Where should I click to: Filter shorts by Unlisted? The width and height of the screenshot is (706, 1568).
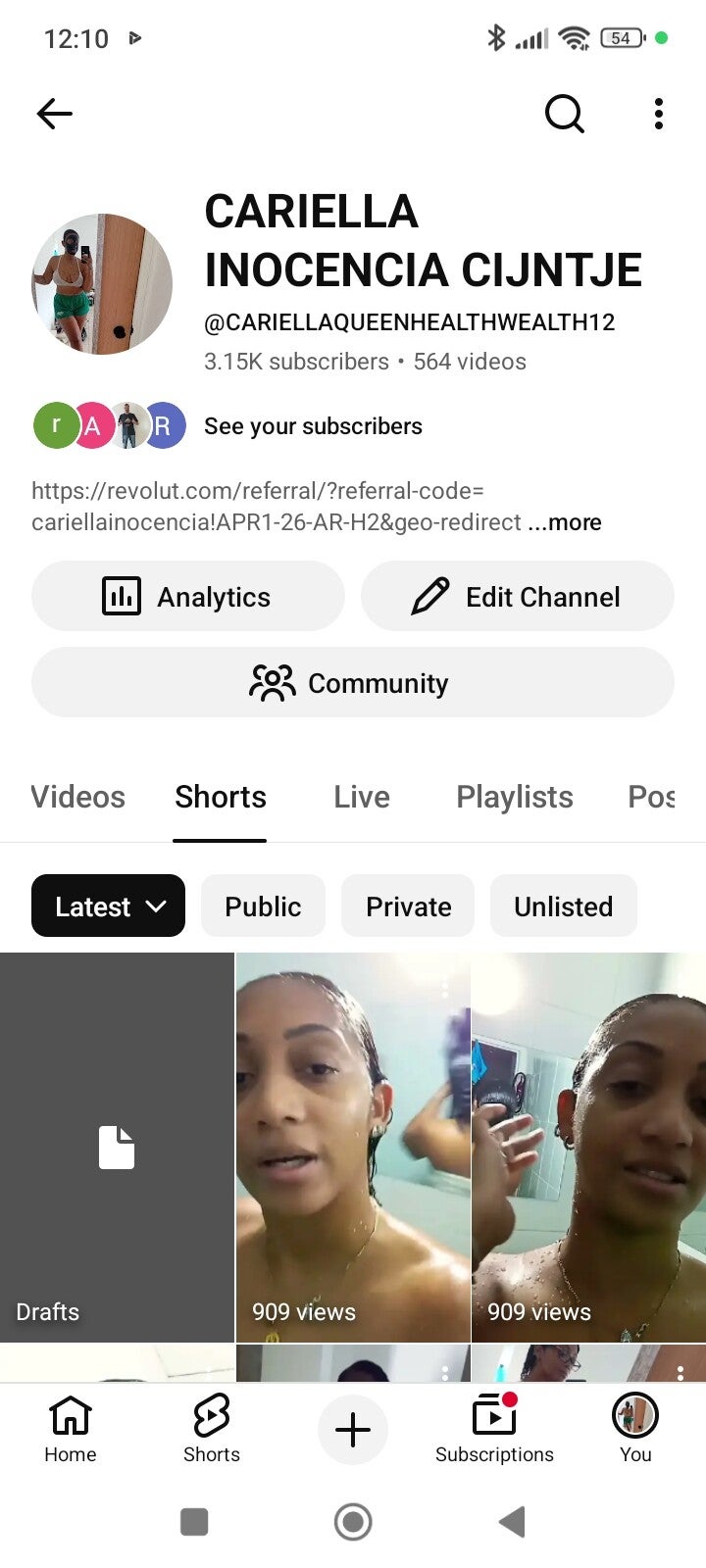coord(563,906)
